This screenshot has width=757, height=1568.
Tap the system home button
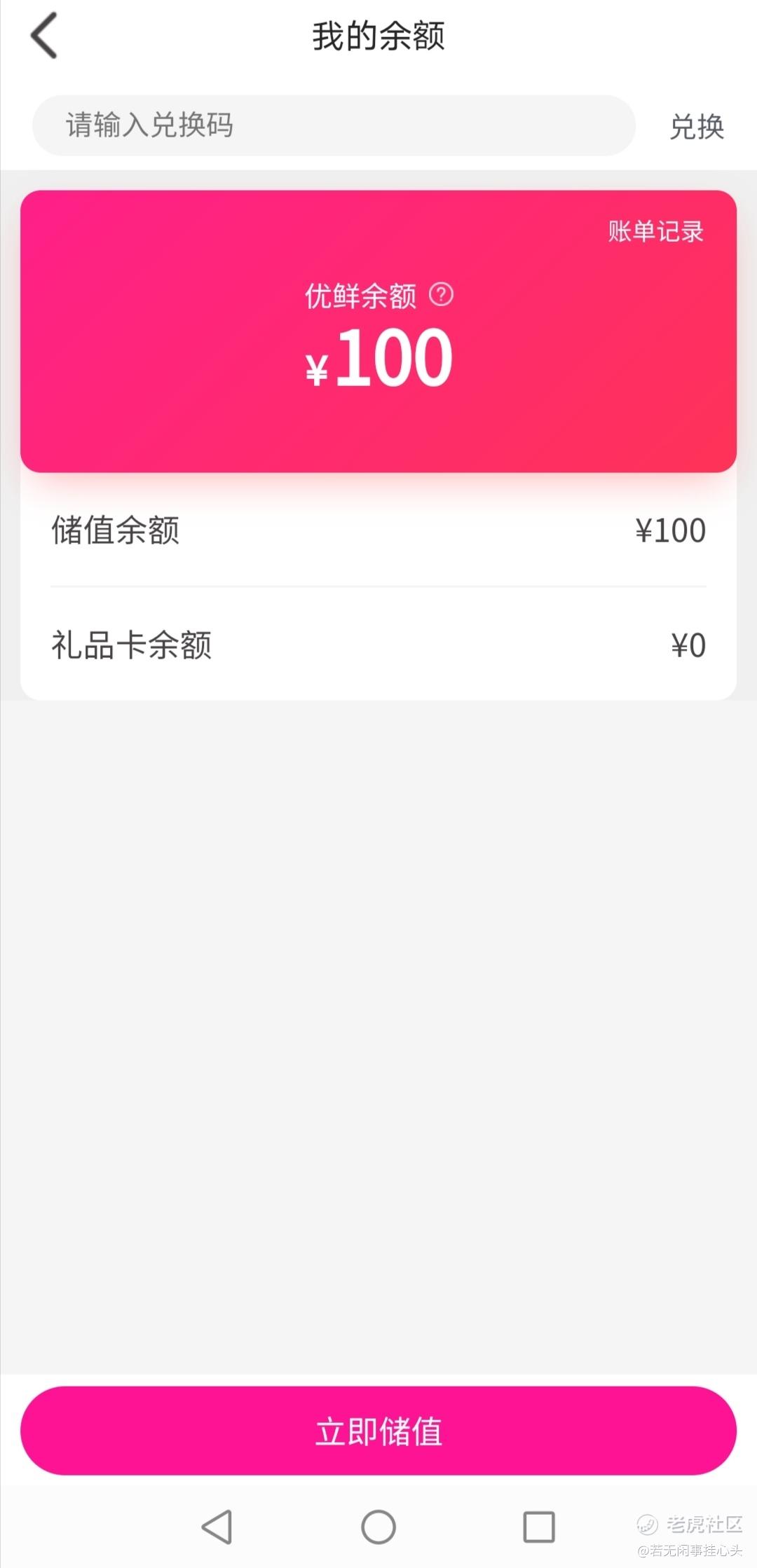click(x=378, y=1527)
